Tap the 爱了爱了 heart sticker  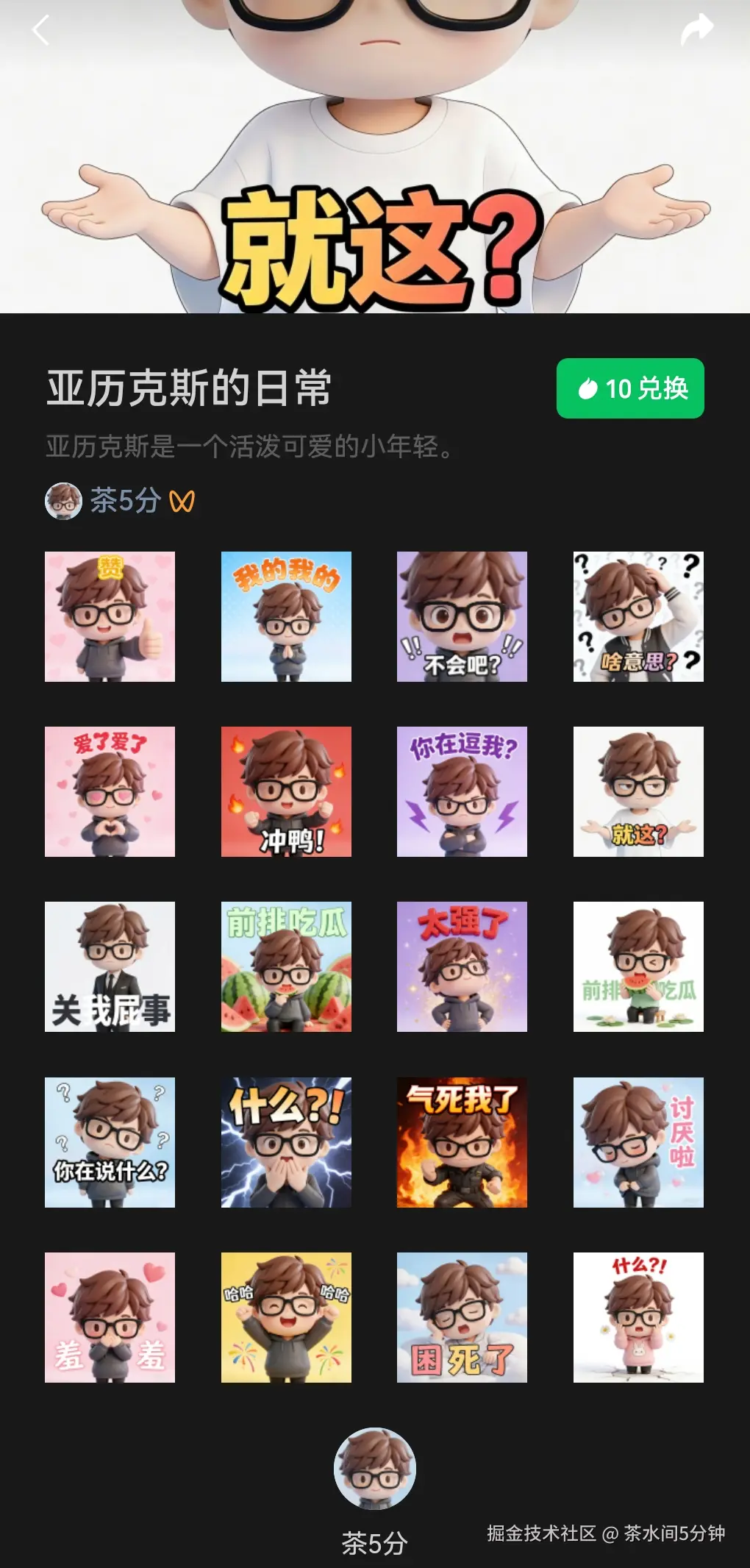[110, 793]
